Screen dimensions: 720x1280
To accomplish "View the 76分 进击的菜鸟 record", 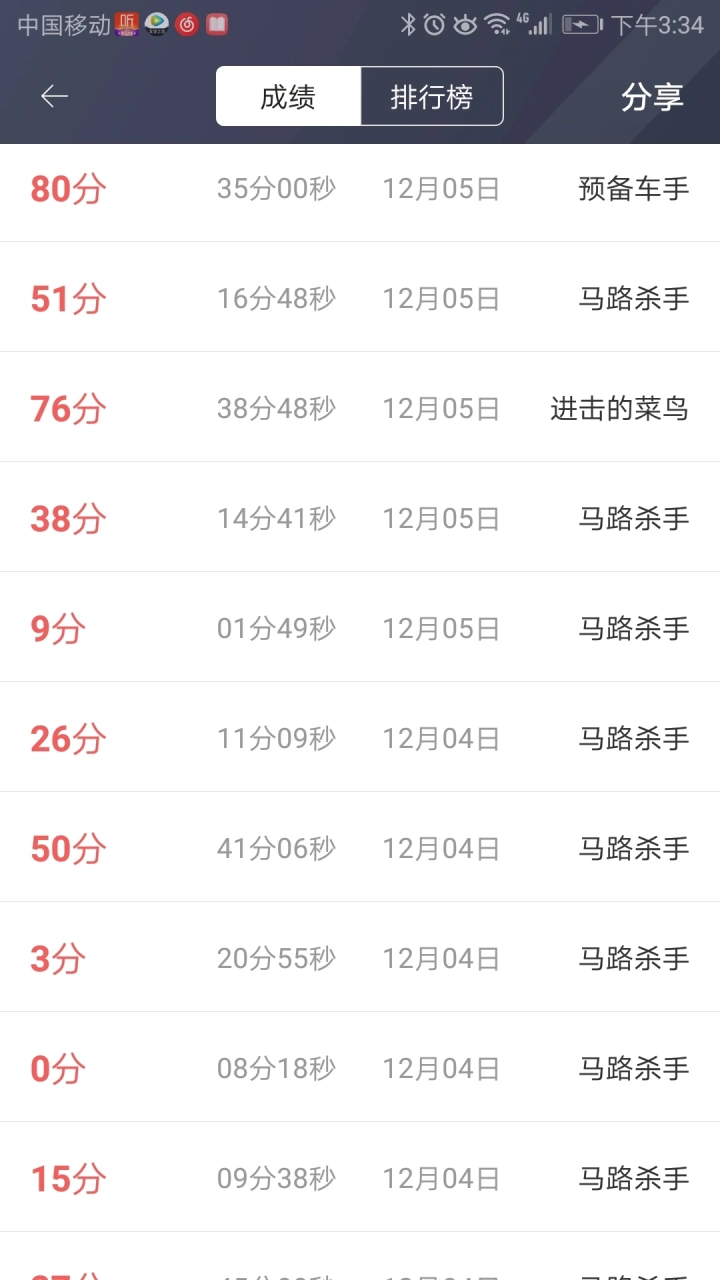I will (360, 407).
